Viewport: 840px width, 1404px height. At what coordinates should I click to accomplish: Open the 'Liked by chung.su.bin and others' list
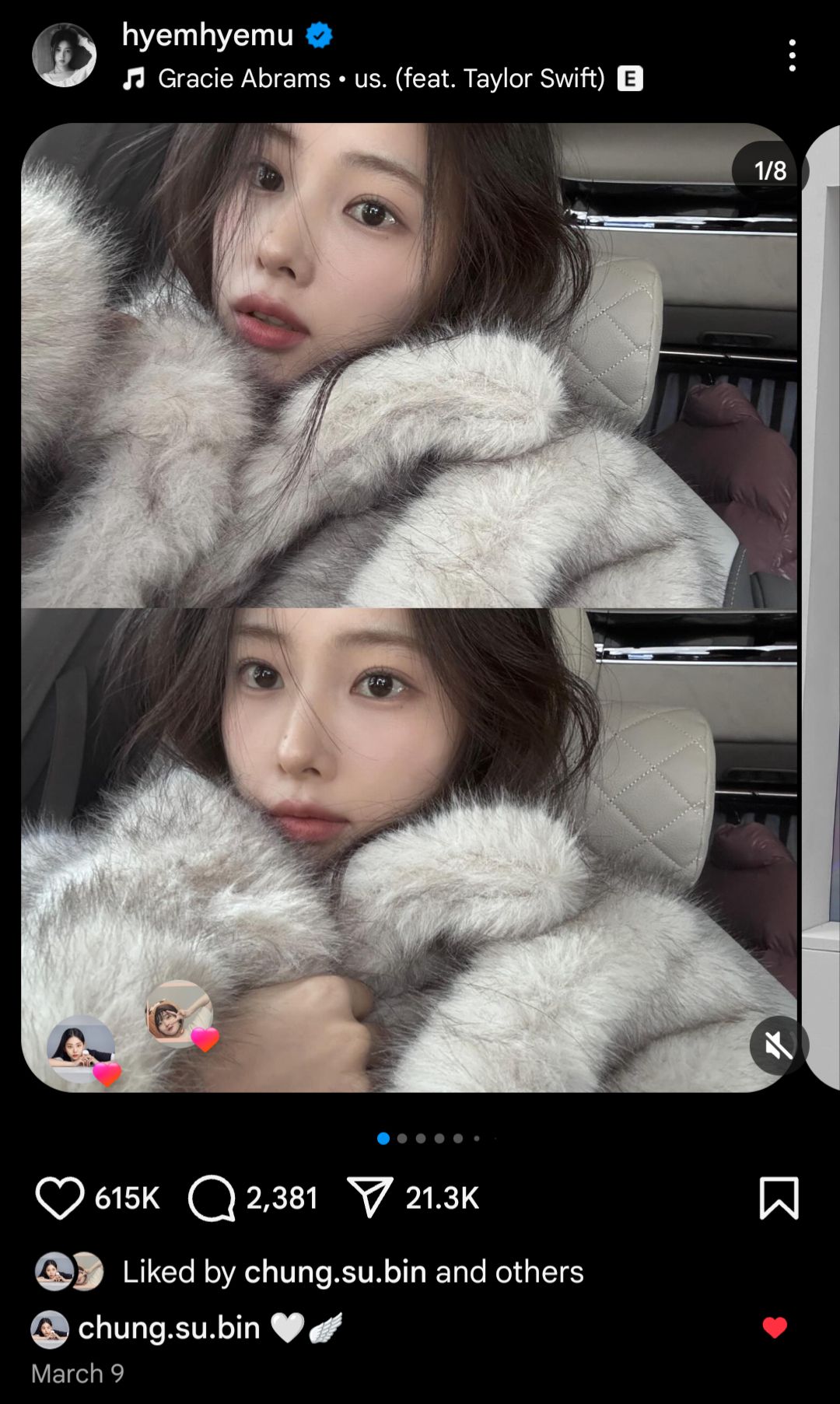coord(353,1272)
